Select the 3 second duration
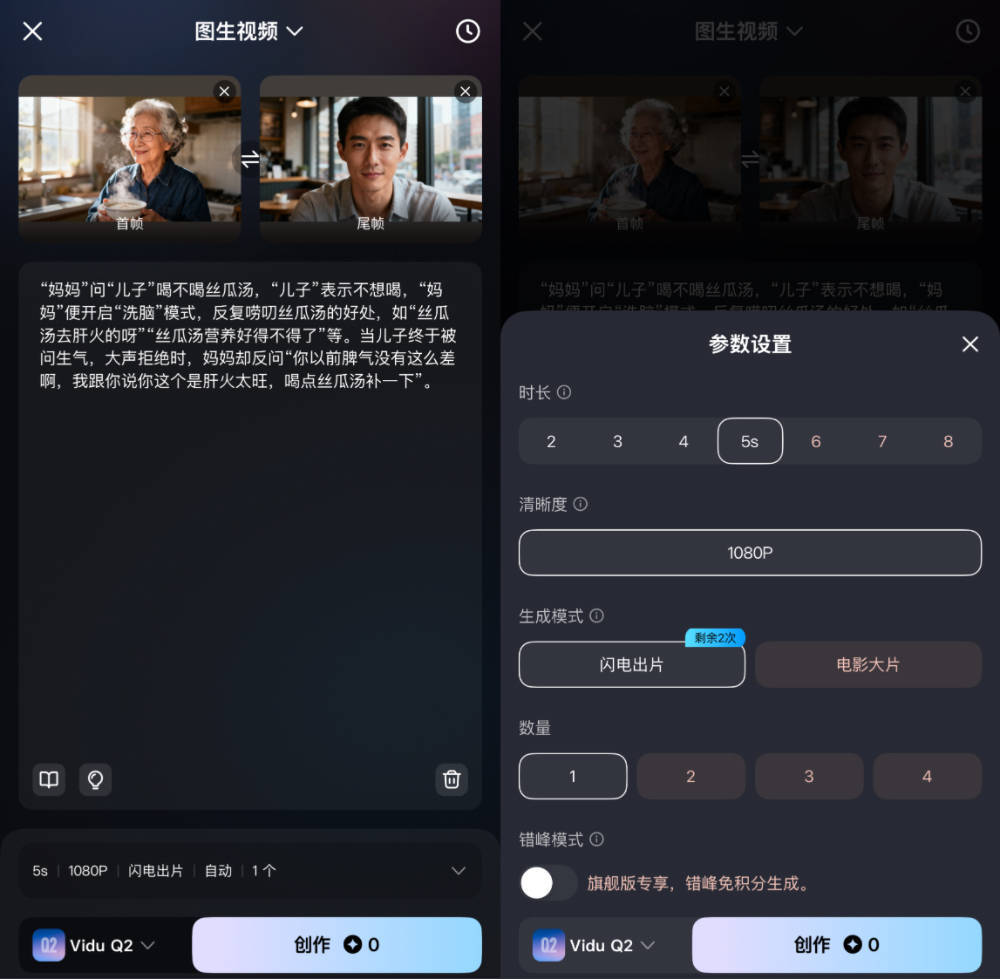Screen dimensions: 1000x979 click(617, 441)
